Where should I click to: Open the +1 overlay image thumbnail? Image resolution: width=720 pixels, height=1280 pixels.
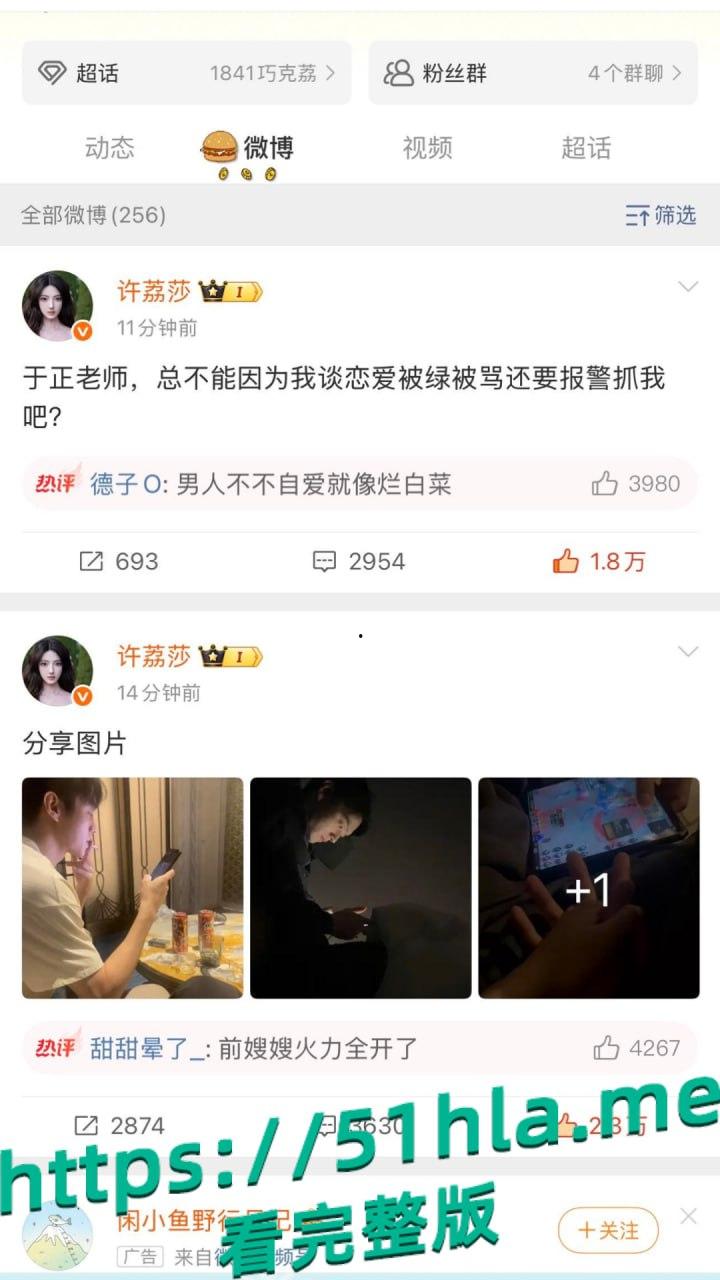click(588, 886)
